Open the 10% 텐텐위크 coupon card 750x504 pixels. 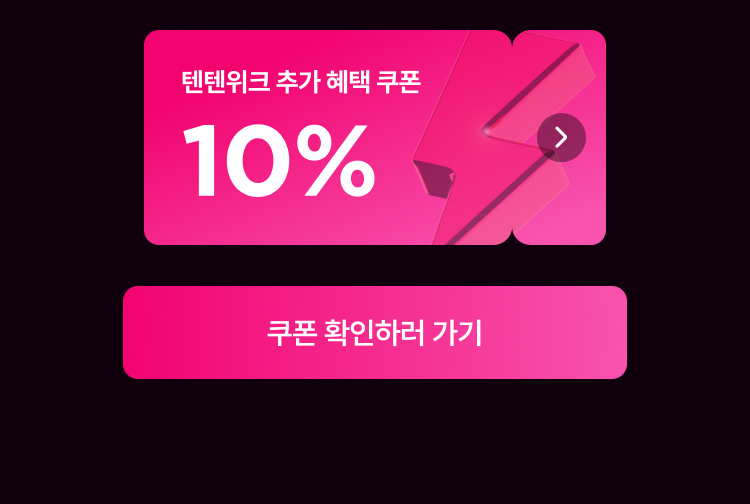tap(300, 140)
